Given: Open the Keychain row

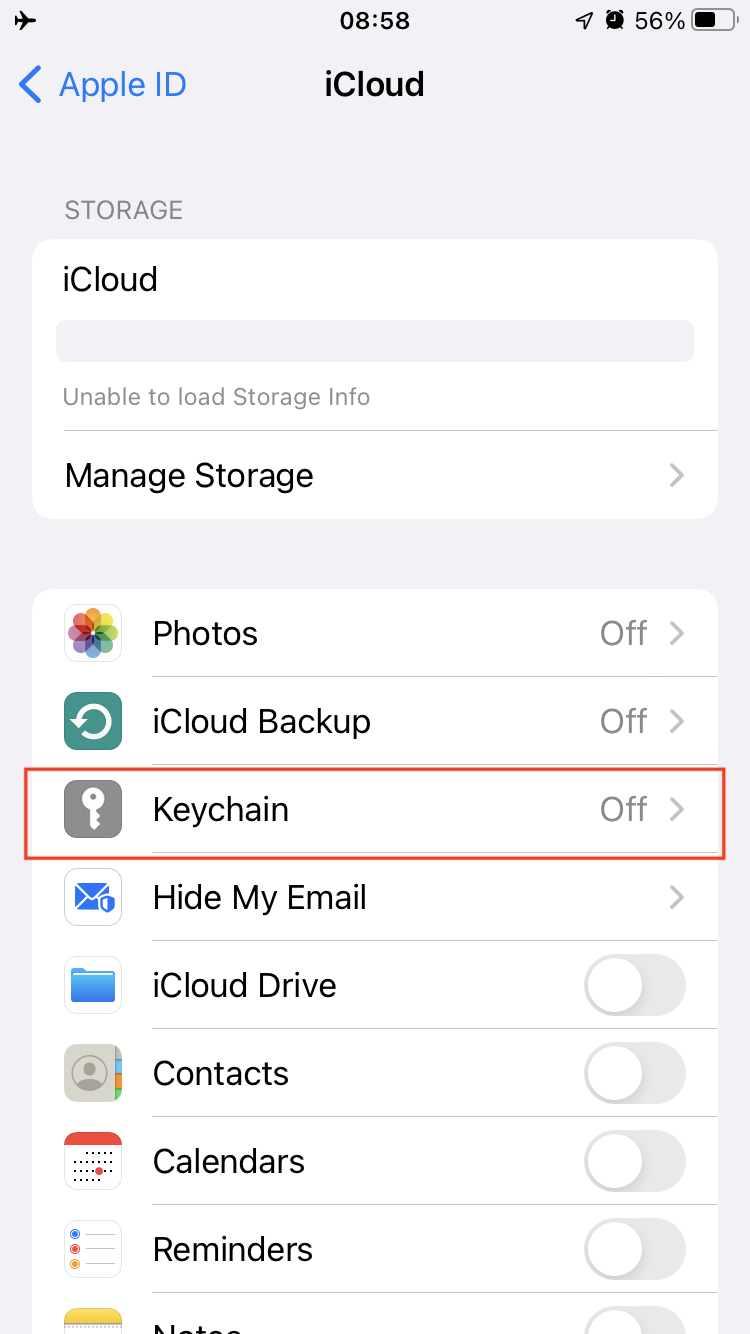Looking at the screenshot, I should click(375, 809).
